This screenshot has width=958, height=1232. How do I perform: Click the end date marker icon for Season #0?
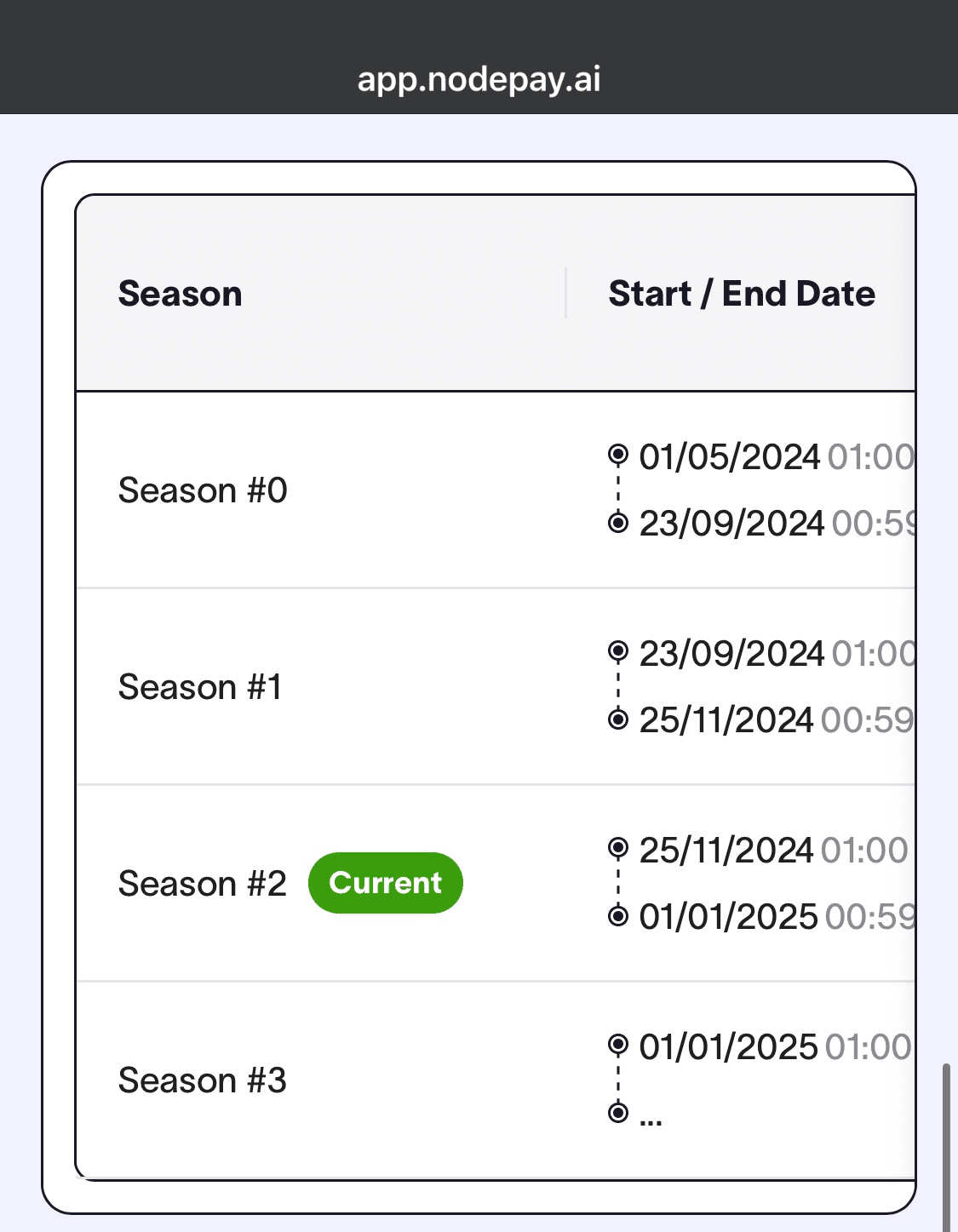point(618,523)
